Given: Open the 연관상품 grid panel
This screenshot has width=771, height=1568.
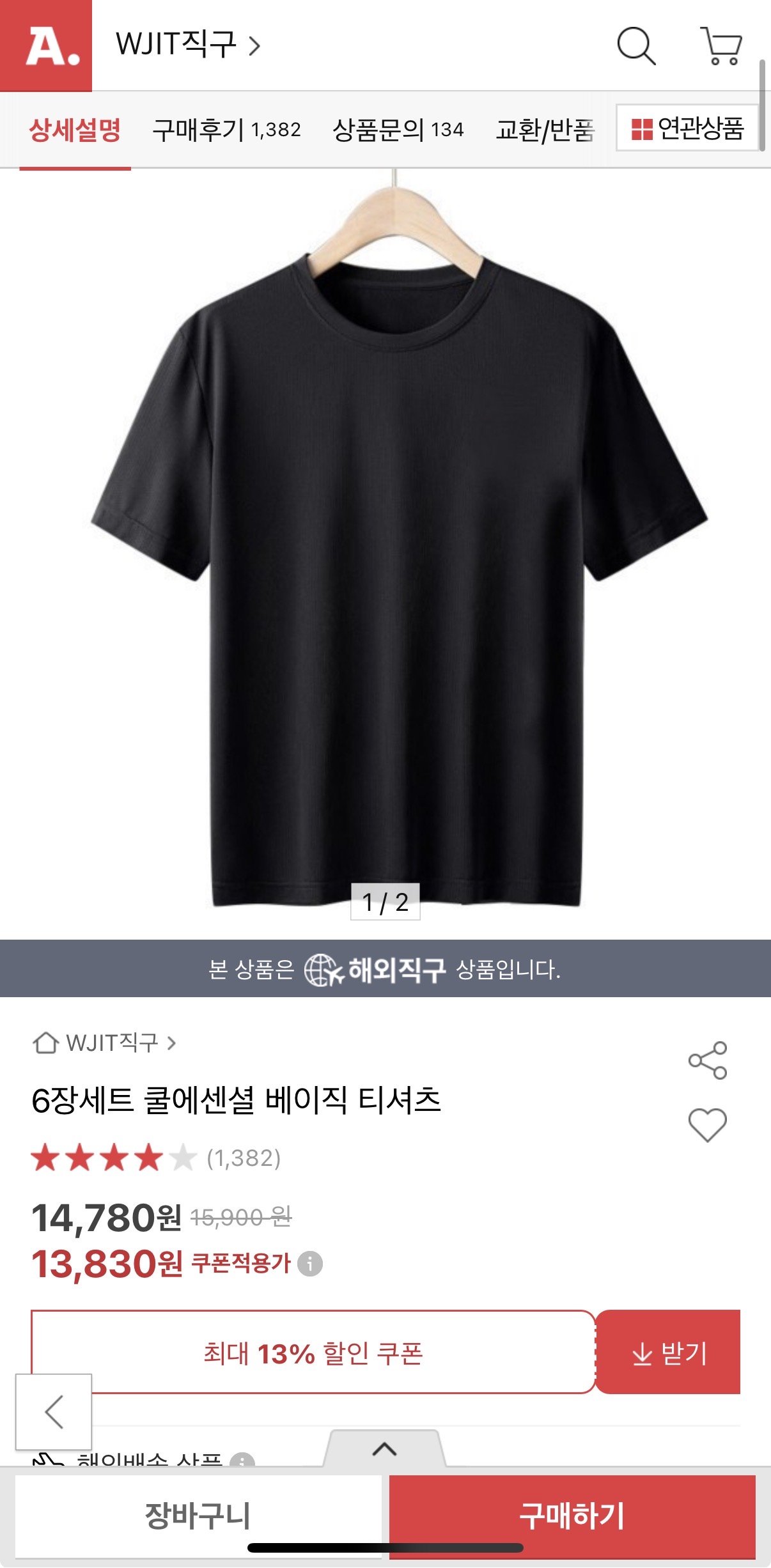Looking at the screenshot, I should [689, 128].
